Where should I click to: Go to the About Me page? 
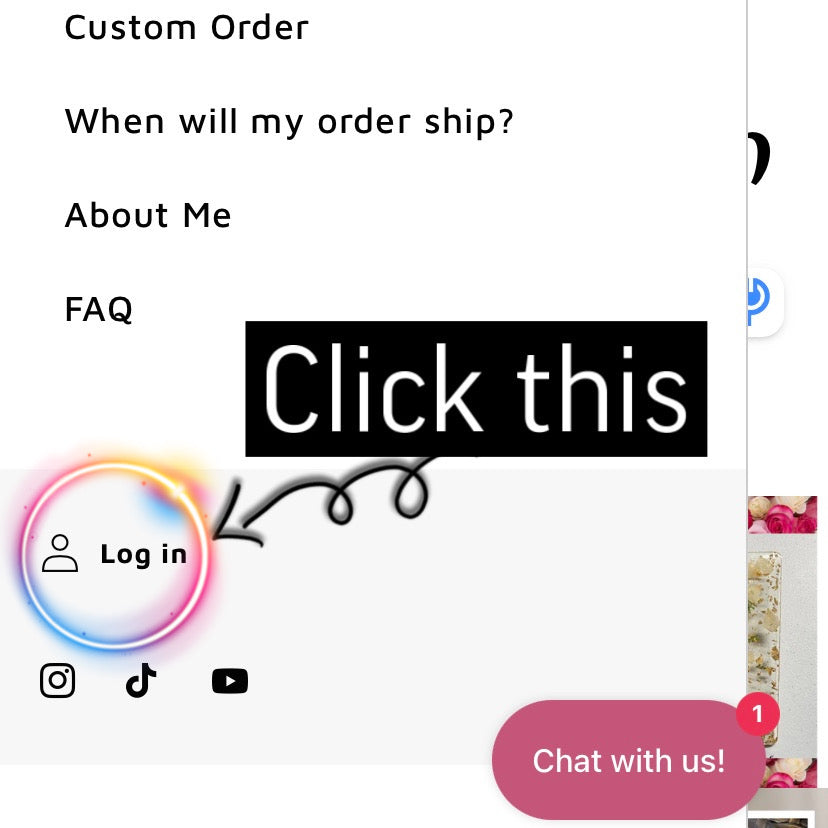pyautogui.click(x=148, y=215)
